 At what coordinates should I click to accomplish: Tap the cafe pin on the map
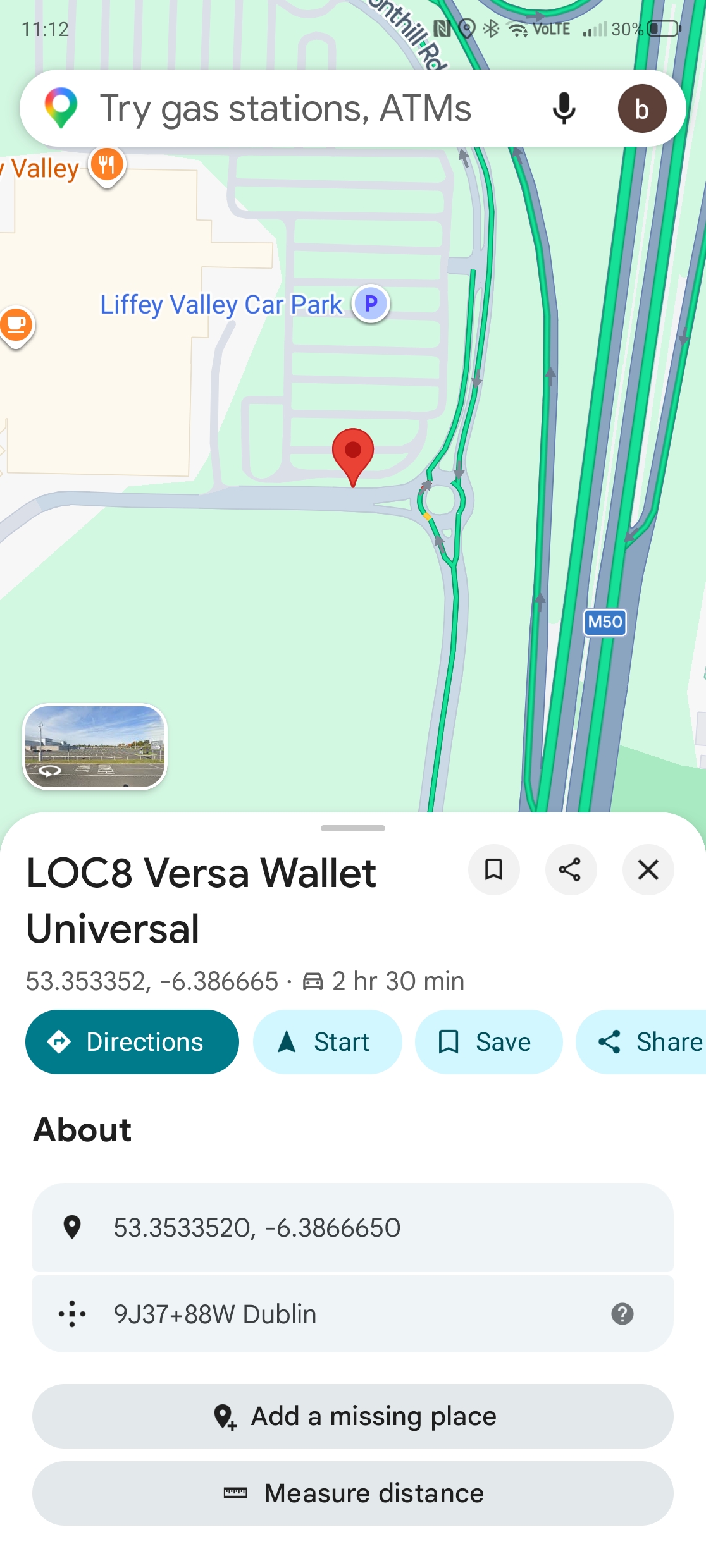point(16,326)
